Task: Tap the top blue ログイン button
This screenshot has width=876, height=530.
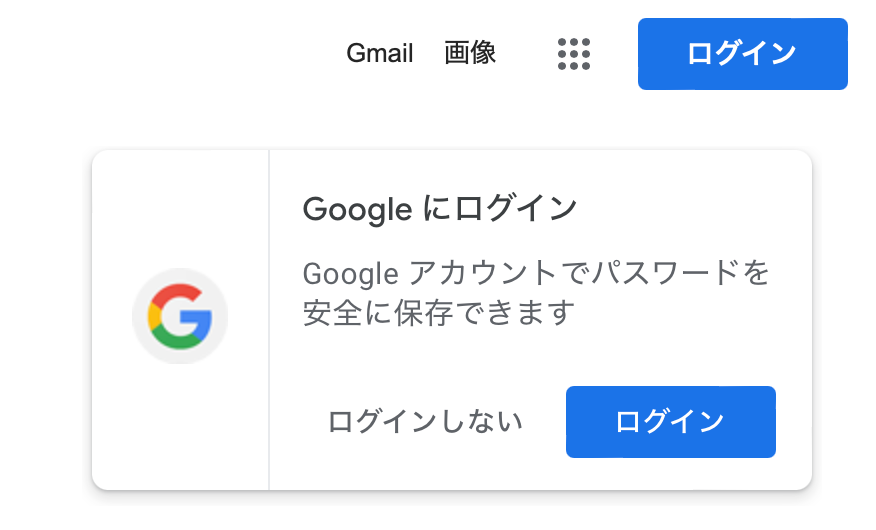Action: click(x=742, y=54)
